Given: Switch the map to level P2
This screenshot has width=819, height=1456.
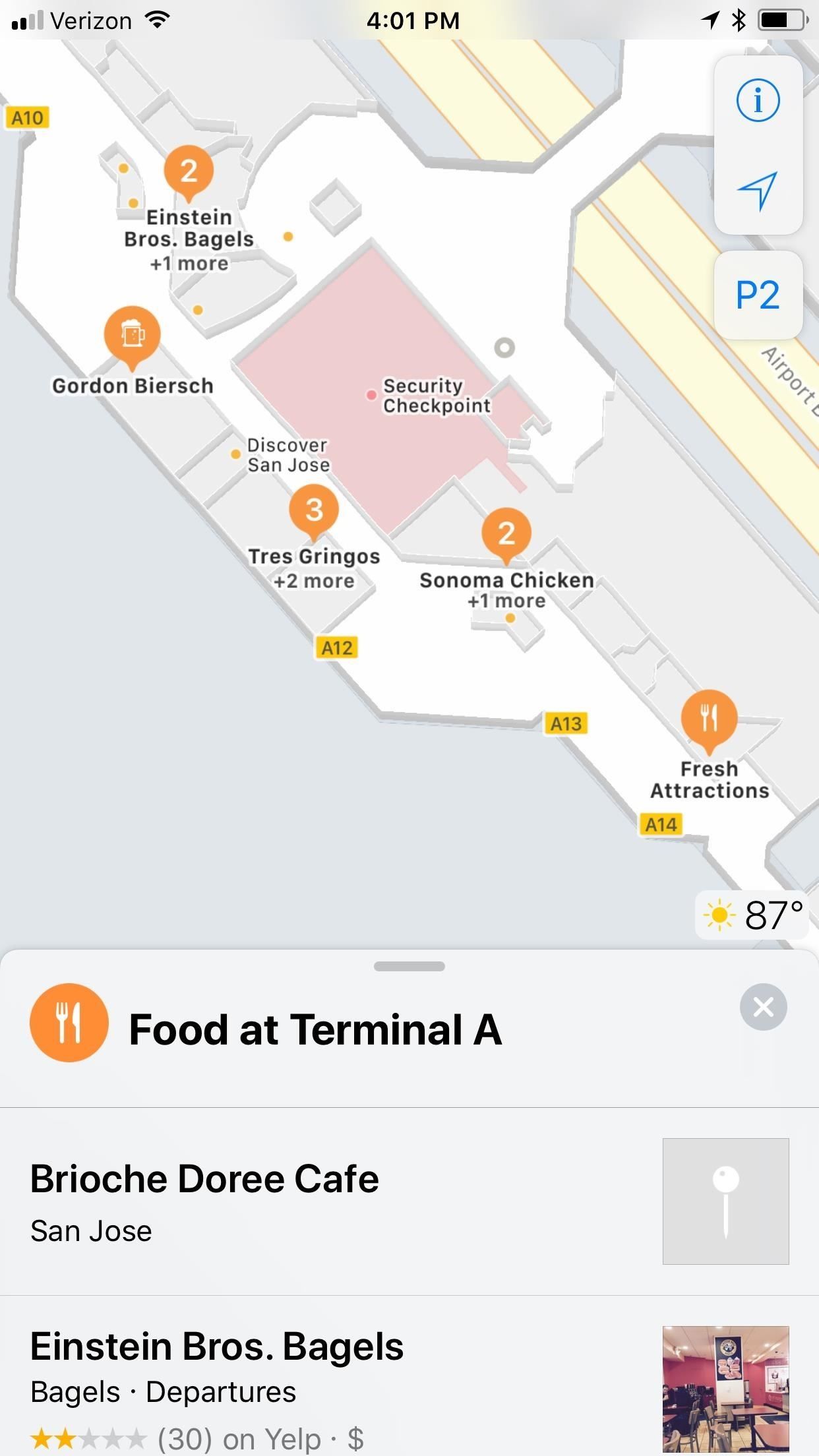Looking at the screenshot, I should click(758, 296).
